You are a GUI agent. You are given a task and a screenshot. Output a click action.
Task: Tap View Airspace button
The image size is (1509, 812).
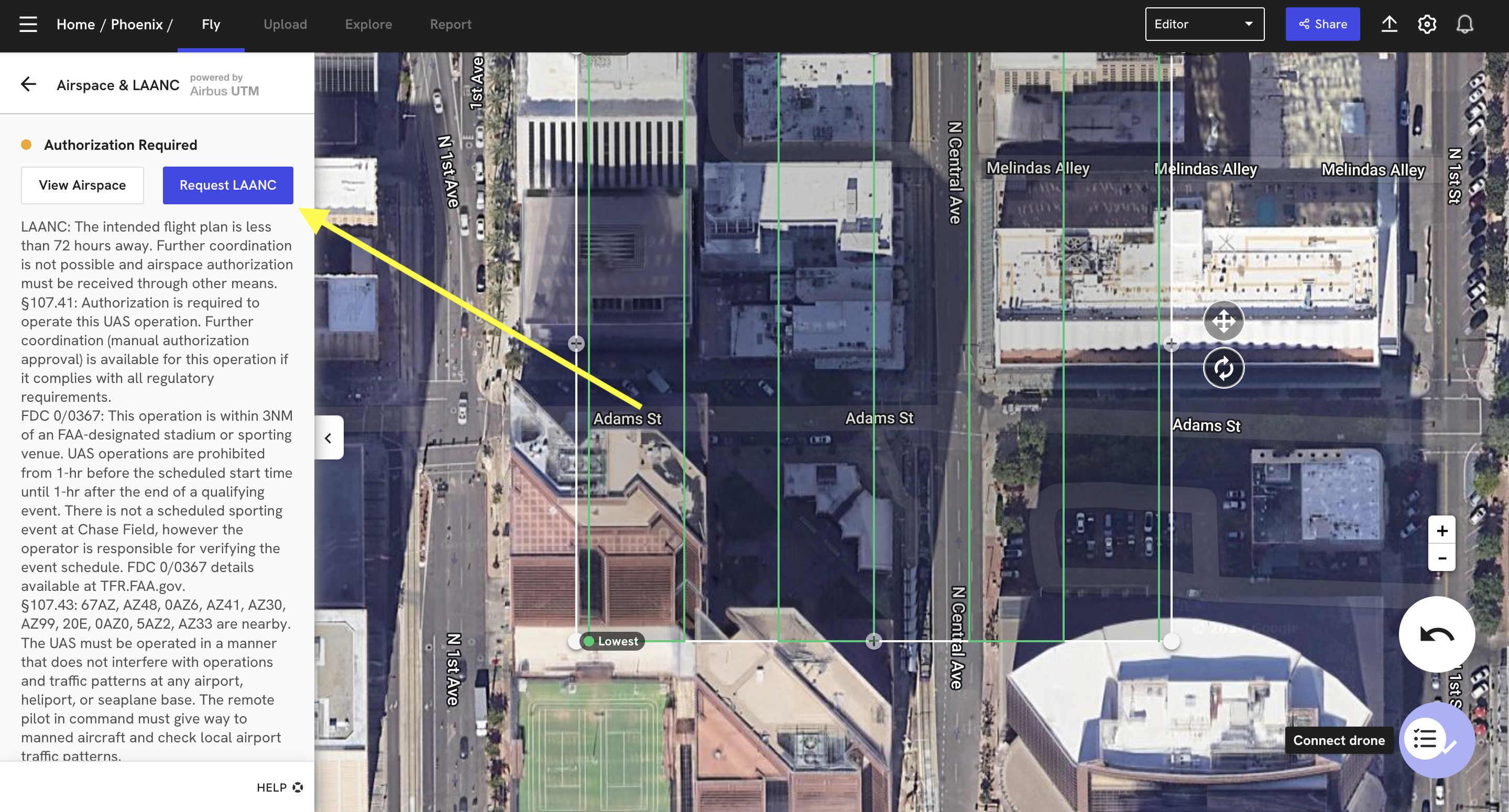click(82, 185)
